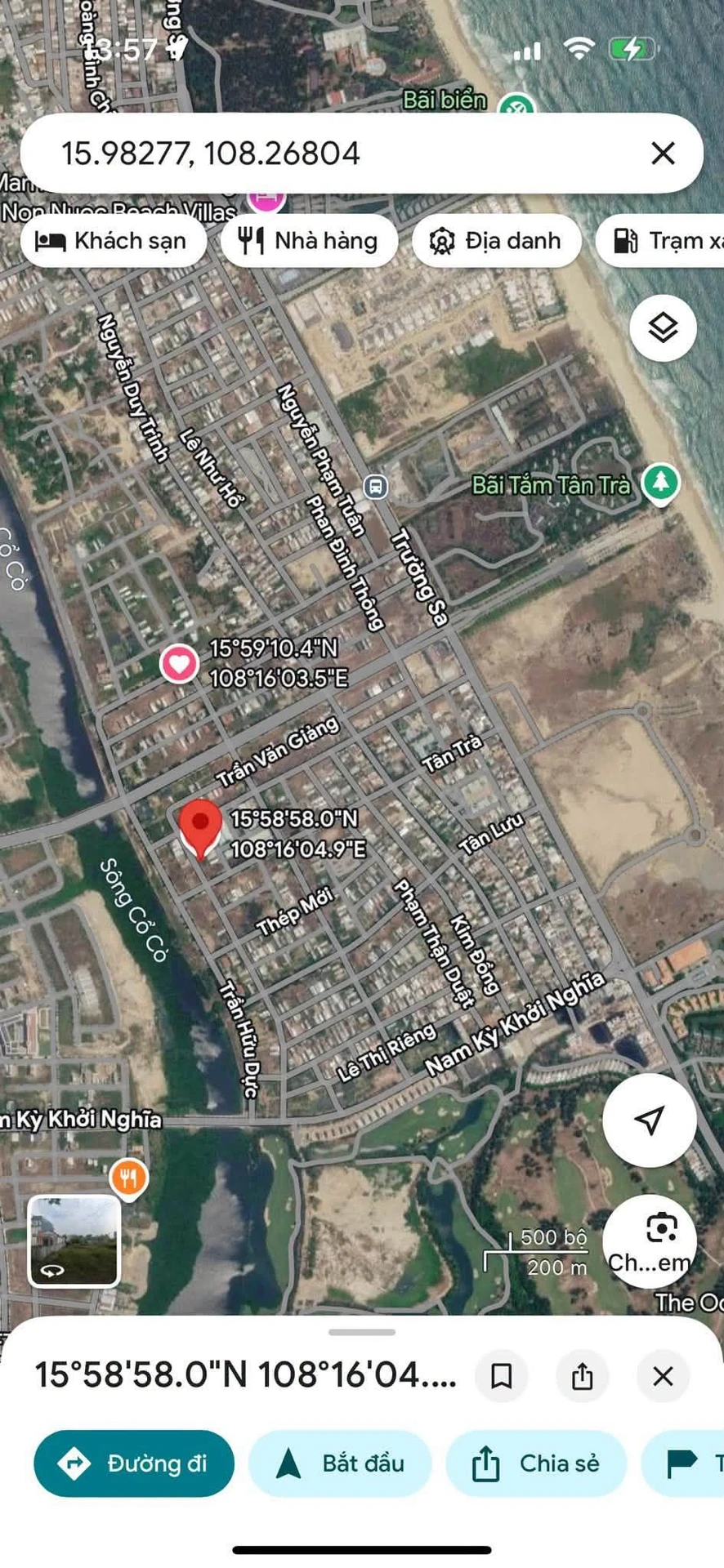Open the map layers button

coord(663,328)
